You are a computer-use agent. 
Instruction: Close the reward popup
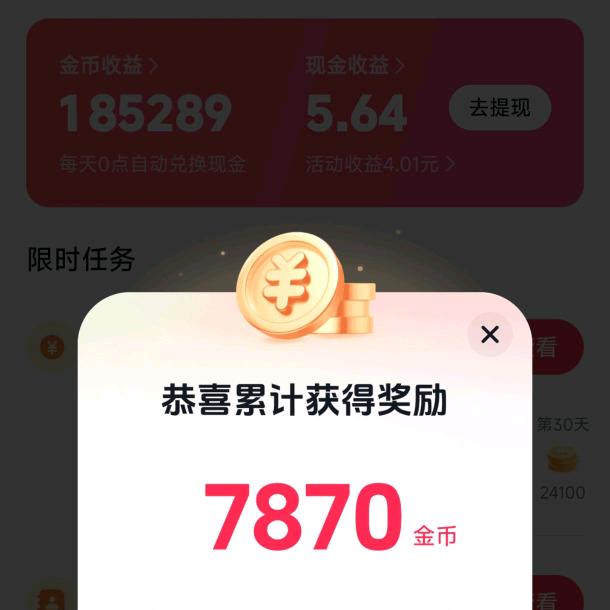(x=490, y=335)
